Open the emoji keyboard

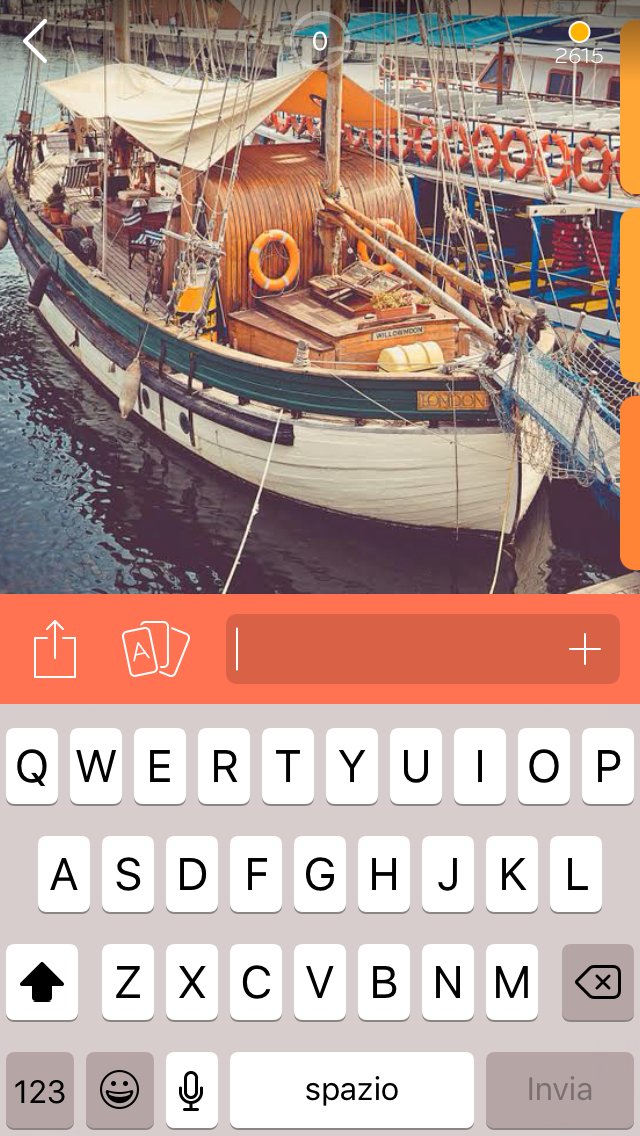pos(120,1090)
